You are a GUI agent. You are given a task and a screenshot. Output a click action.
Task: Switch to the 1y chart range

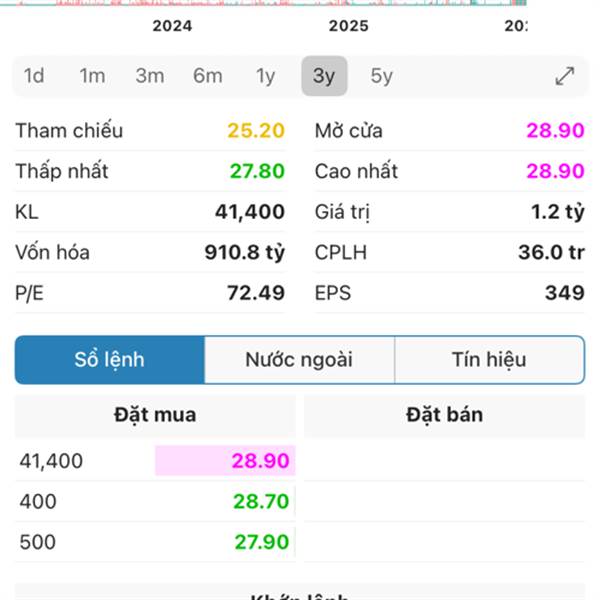pos(265,76)
